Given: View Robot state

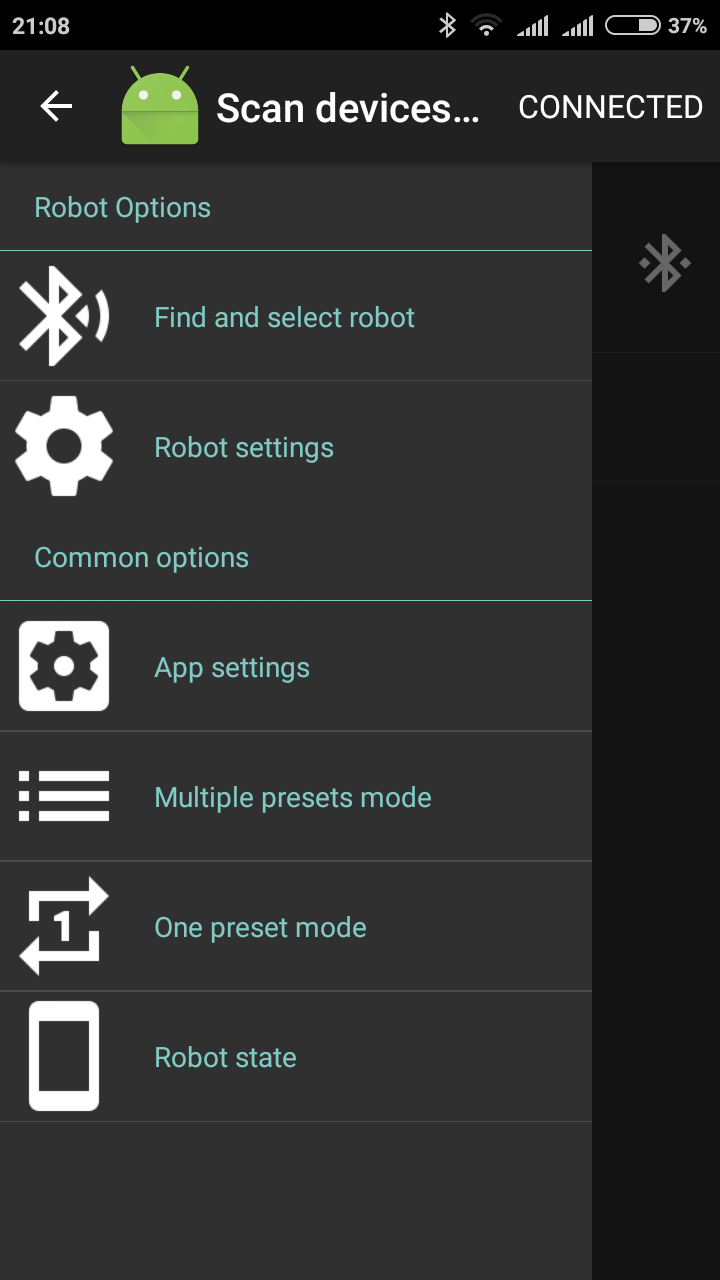Looking at the screenshot, I should (225, 1057).
